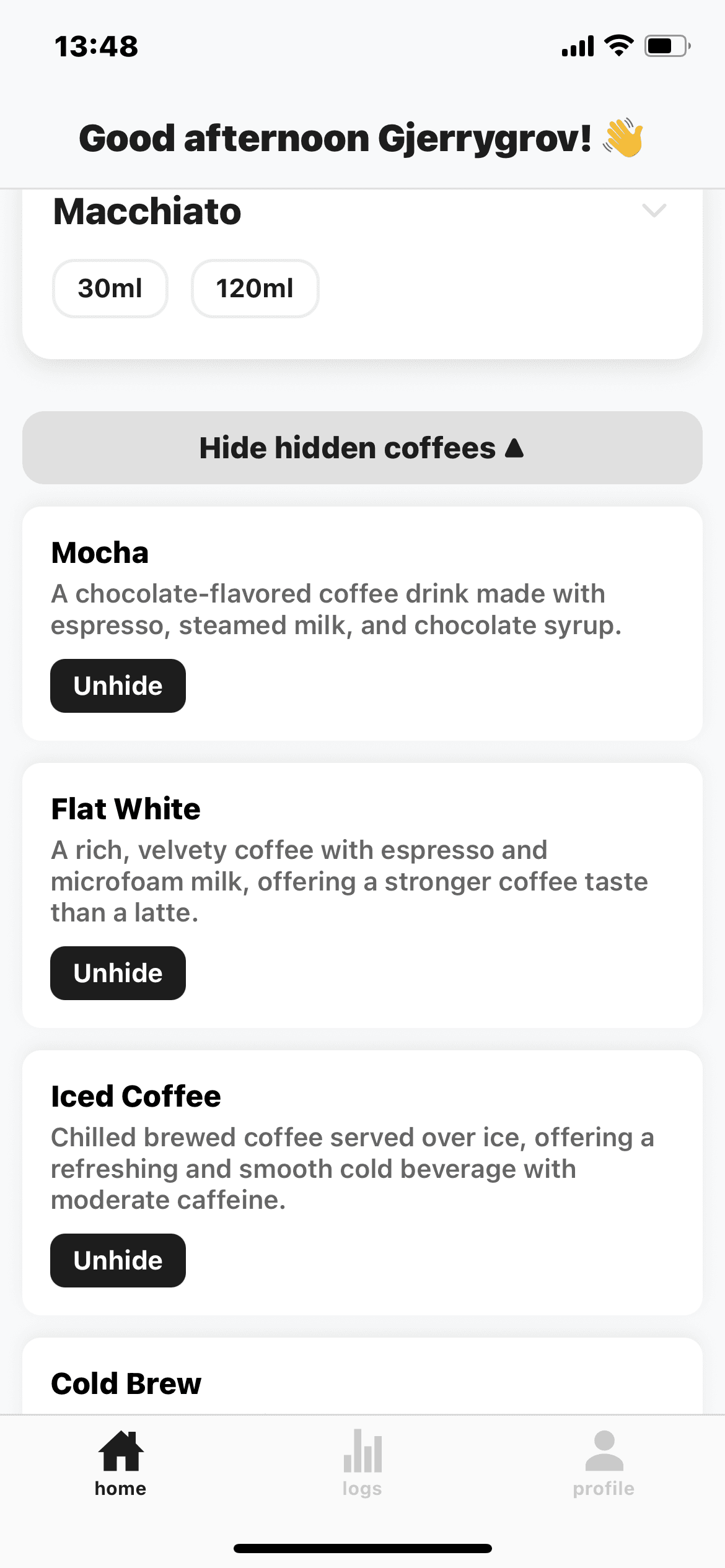Image resolution: width=725 pixels, height=1568 pixels.
Task: Switch to the logs tab
Action: [362, 1463]
